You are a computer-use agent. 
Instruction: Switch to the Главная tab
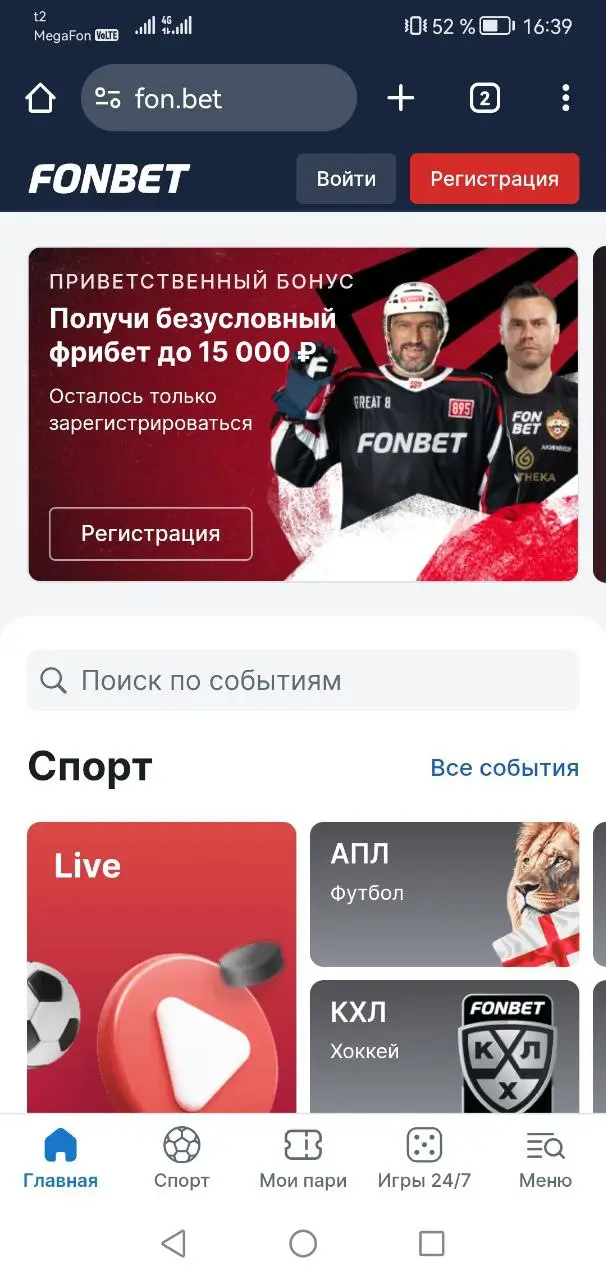61,1158
